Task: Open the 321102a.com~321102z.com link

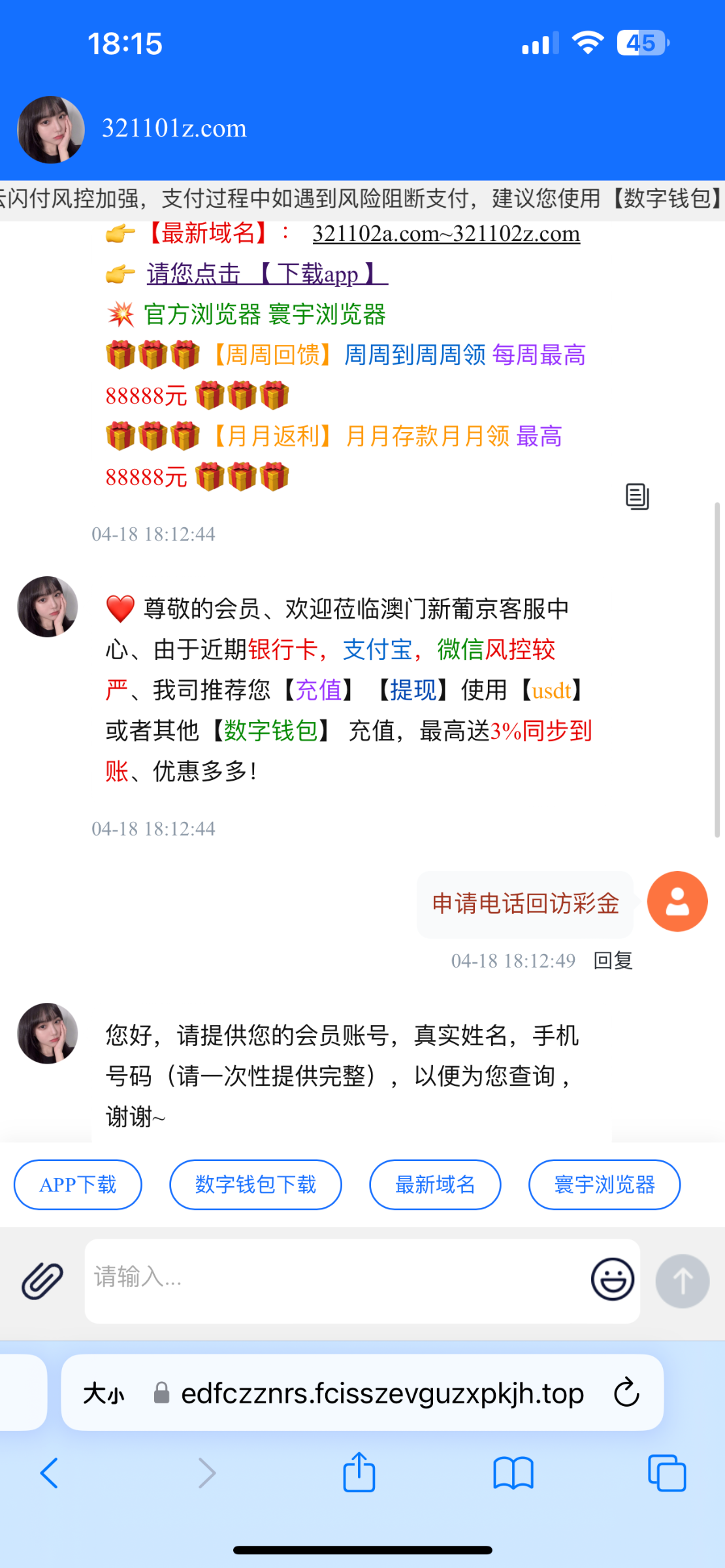Action: click(446, 233)
